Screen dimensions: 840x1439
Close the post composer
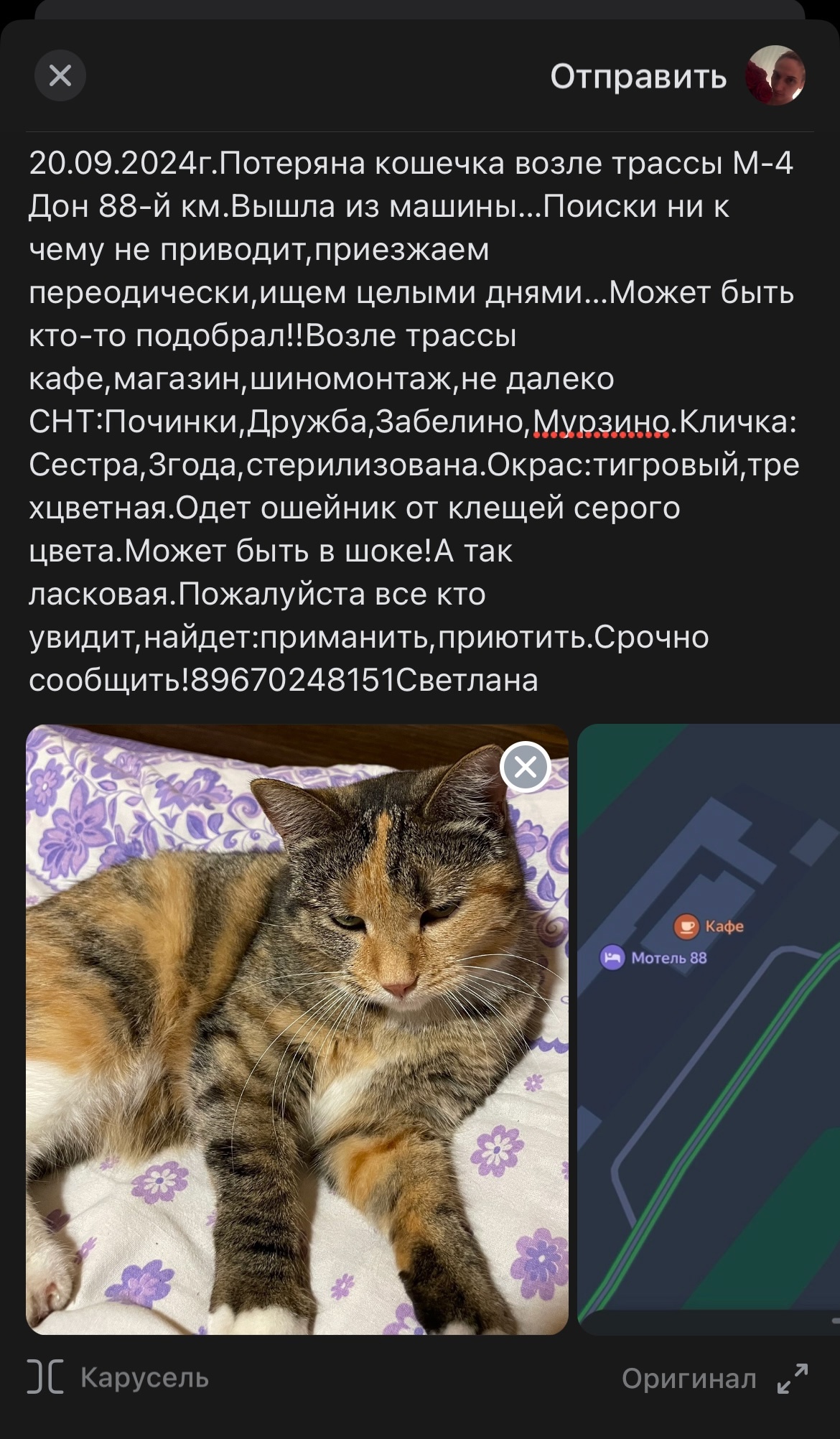[x=60, y=75]
